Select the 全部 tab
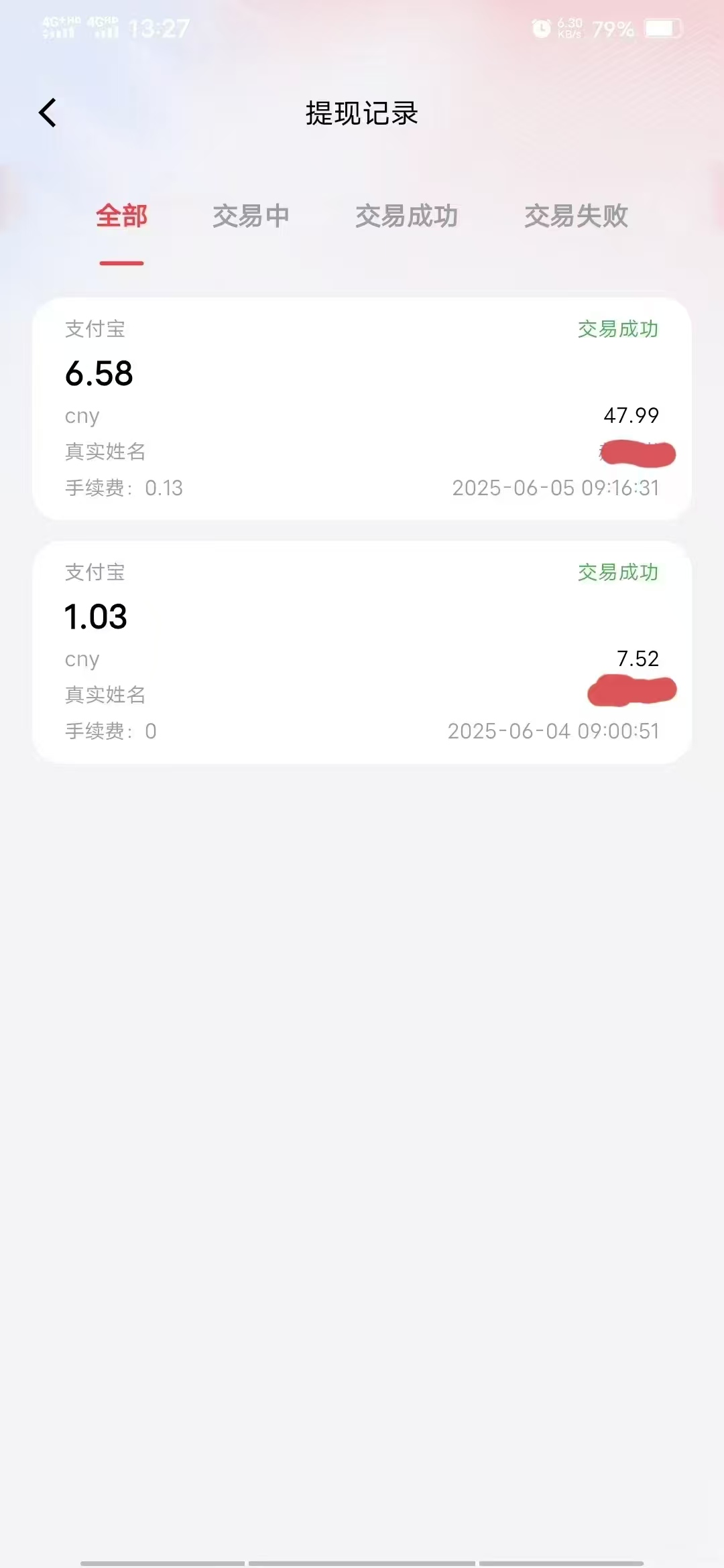724x1568 pixels. coord(121,216)
